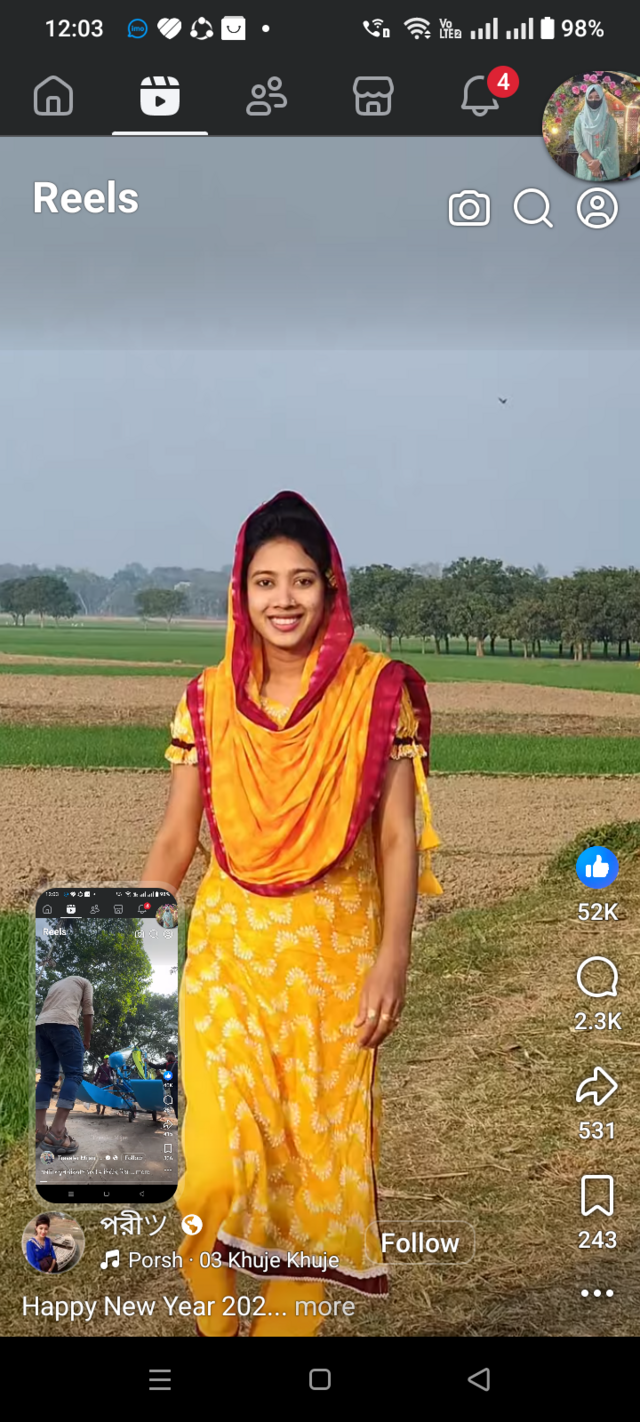Open the notifications bell
Image resolution: width=640 pixels, height=1422 pixels.
point(480,97)
